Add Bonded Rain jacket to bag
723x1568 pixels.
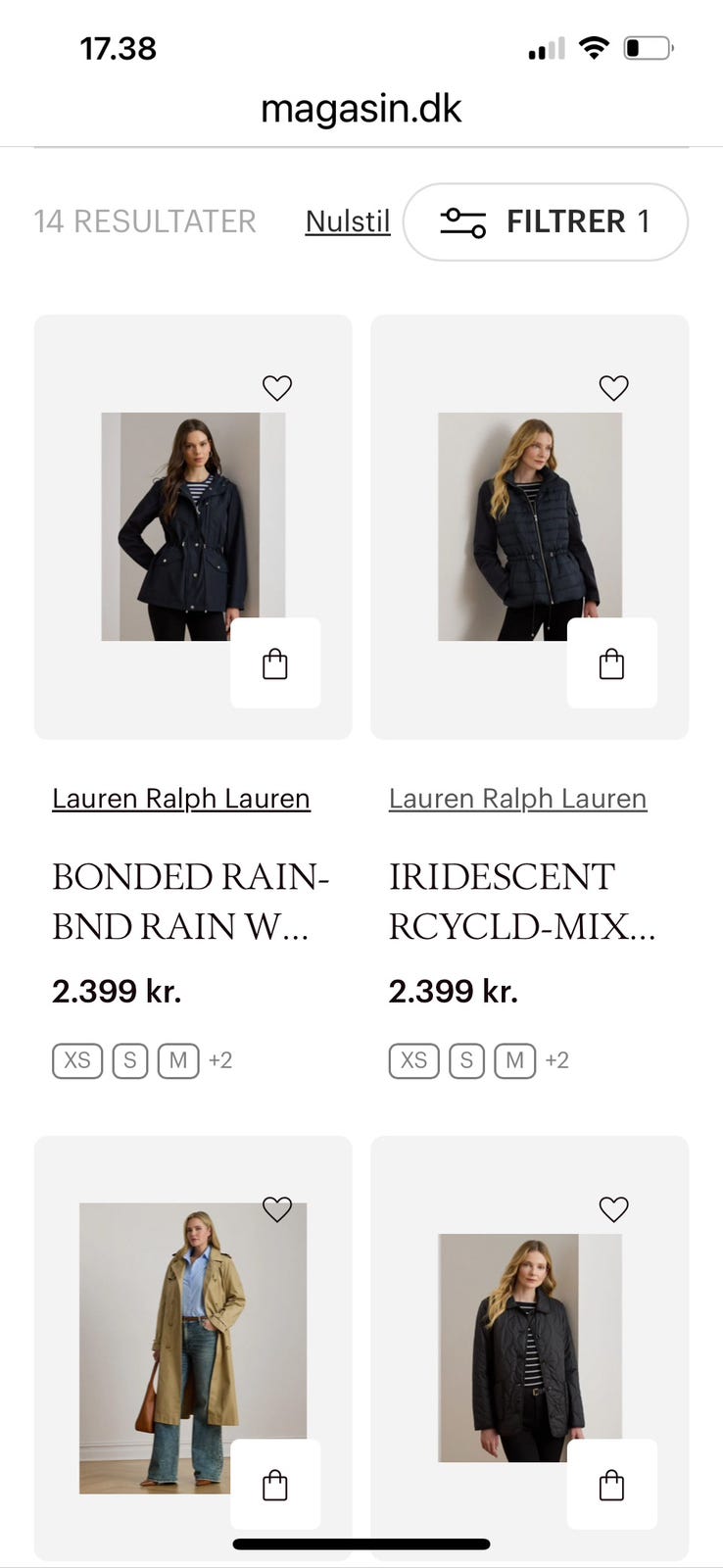click(275, 662)
